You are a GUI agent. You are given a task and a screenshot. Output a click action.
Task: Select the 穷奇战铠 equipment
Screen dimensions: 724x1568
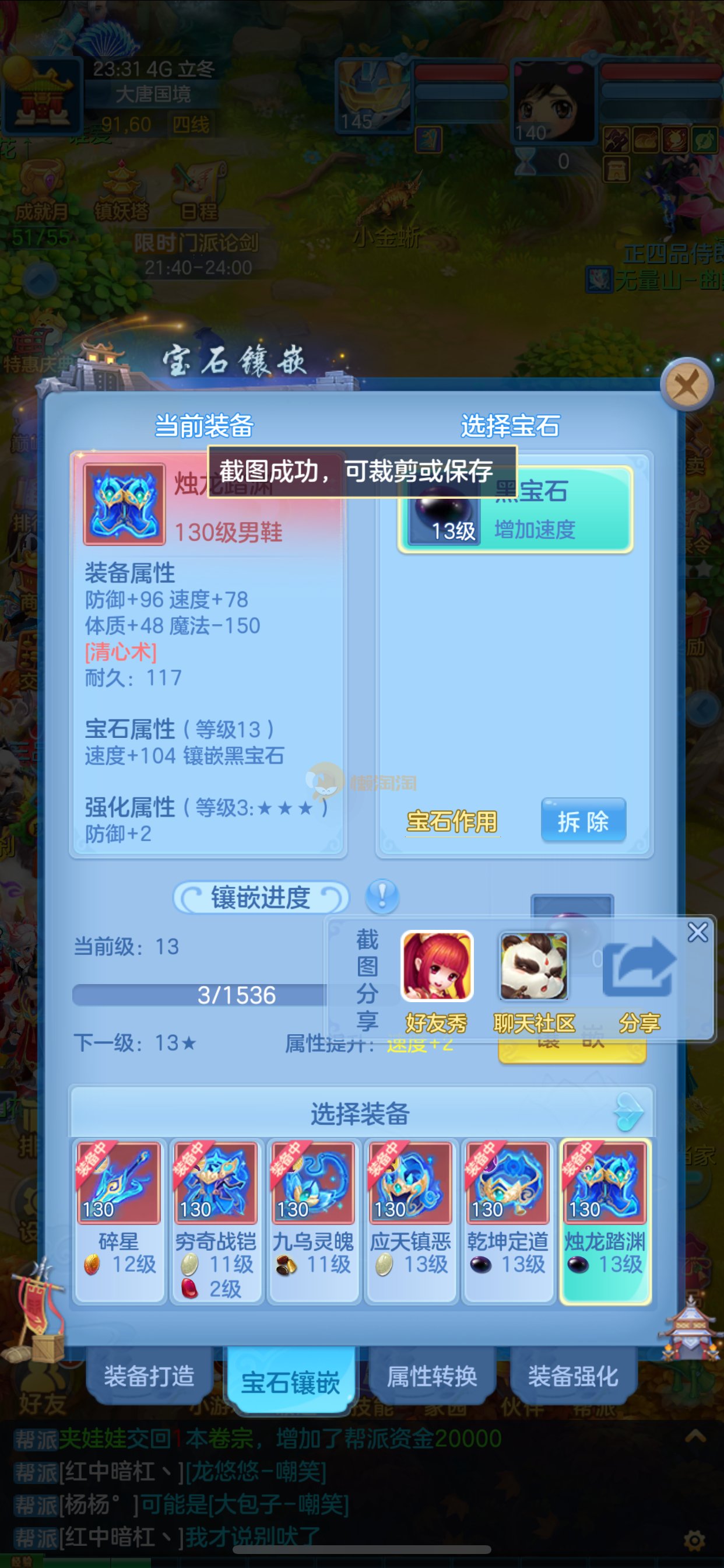click(216, 1220)
